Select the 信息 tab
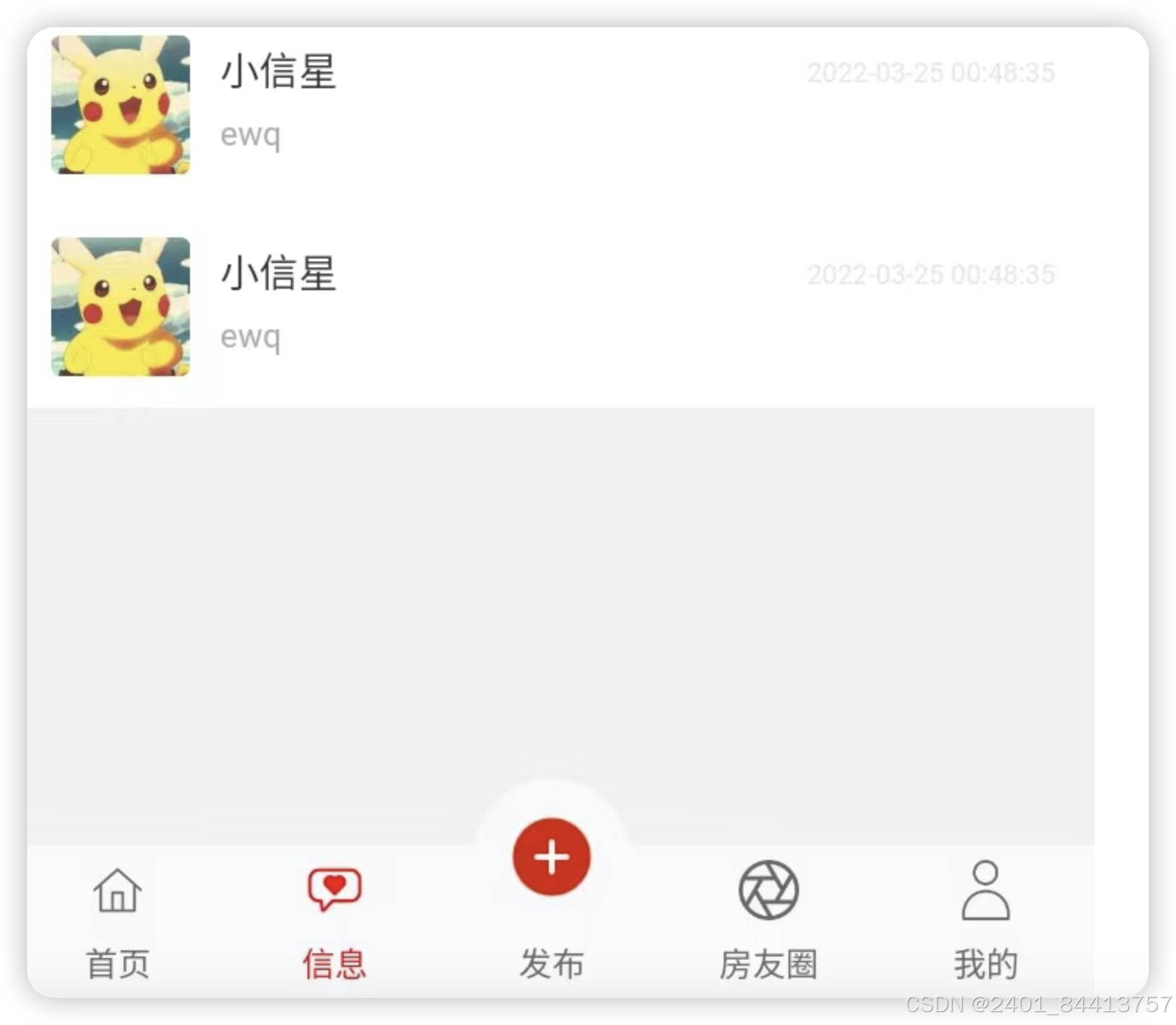The width and height of the screenshot is (1176, 1025). click(334, 919)
